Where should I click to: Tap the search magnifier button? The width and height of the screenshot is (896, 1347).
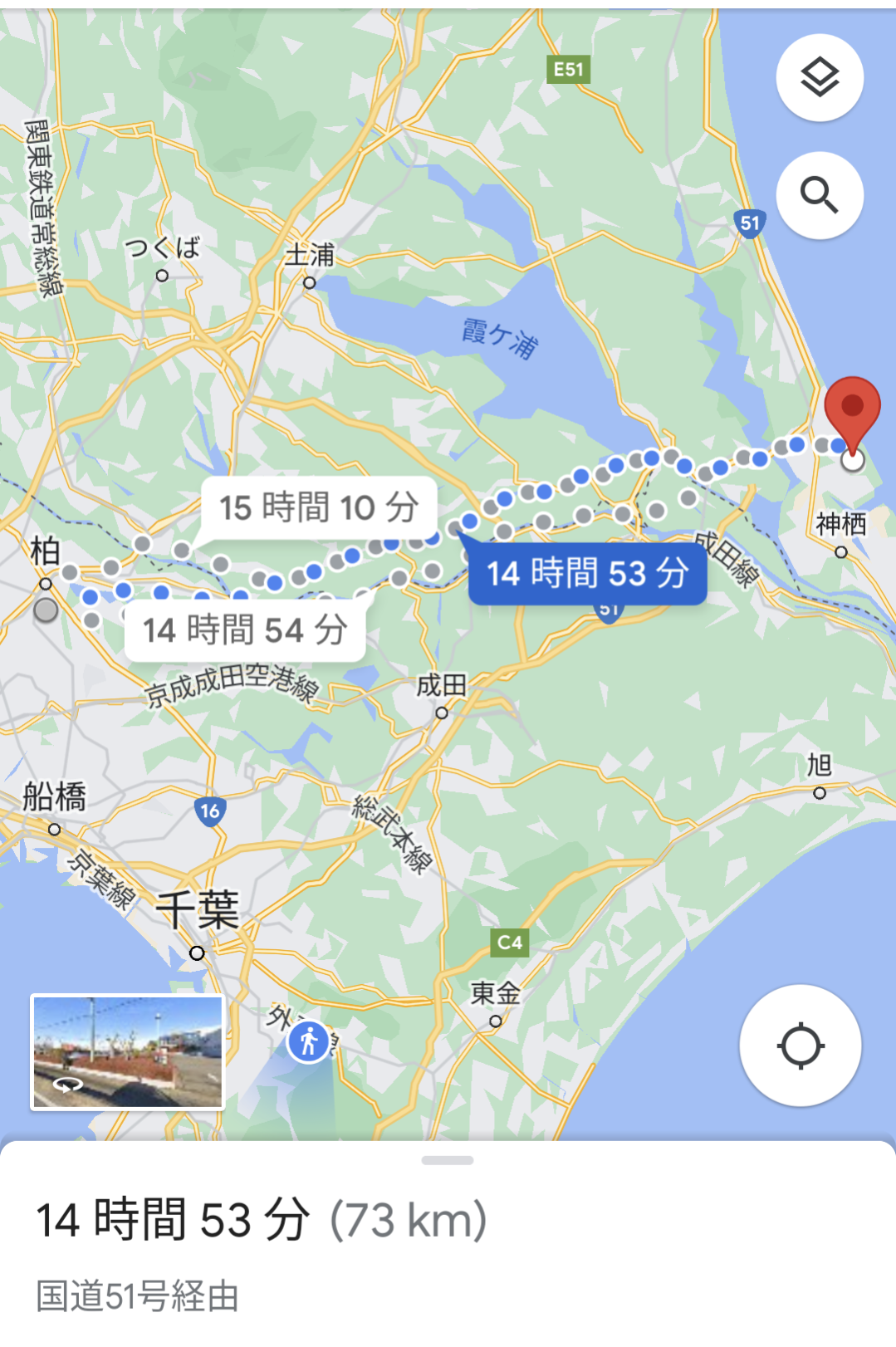820,195
